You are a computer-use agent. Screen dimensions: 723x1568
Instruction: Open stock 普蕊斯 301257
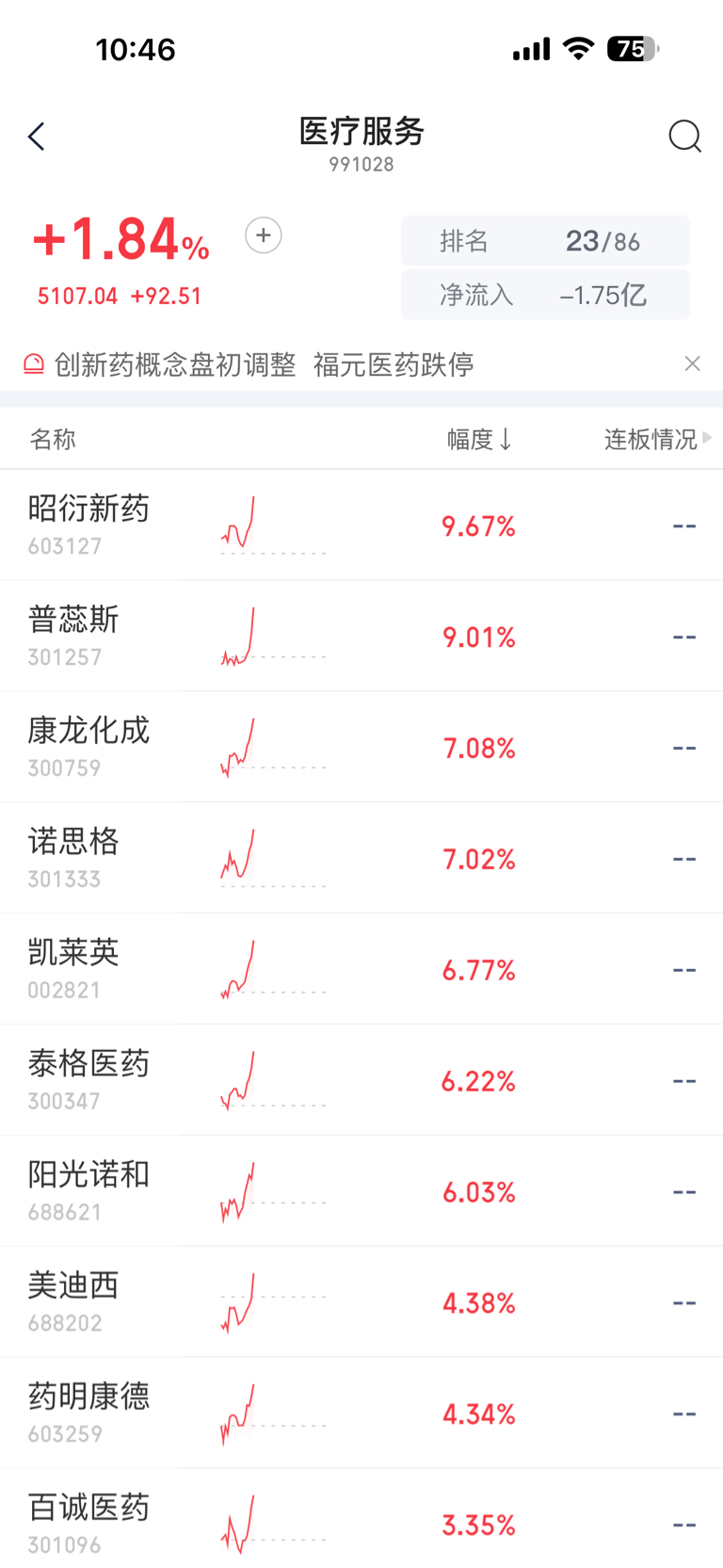click(361, 637)
